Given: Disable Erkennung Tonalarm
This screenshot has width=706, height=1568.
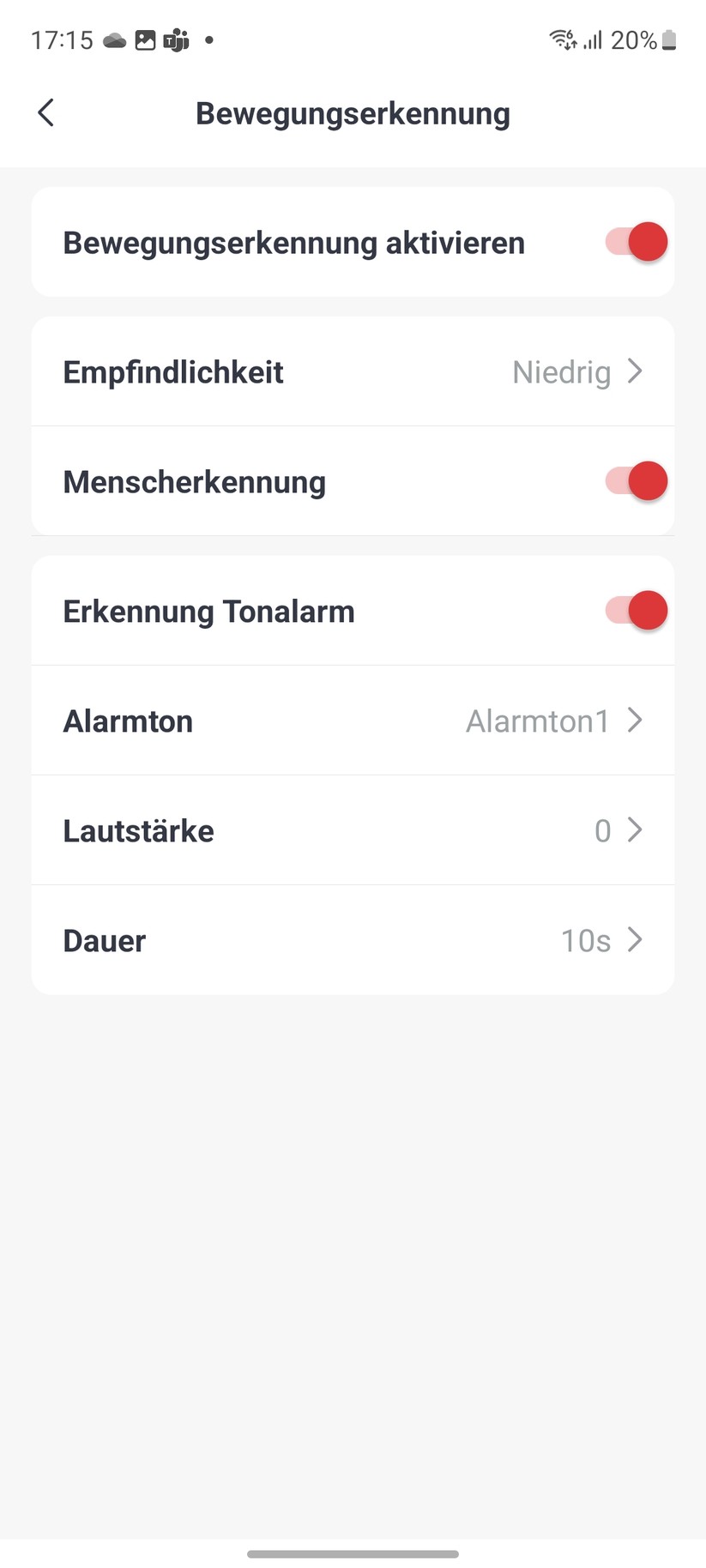Looking at the screenshot, I should (x=633, y=611).
